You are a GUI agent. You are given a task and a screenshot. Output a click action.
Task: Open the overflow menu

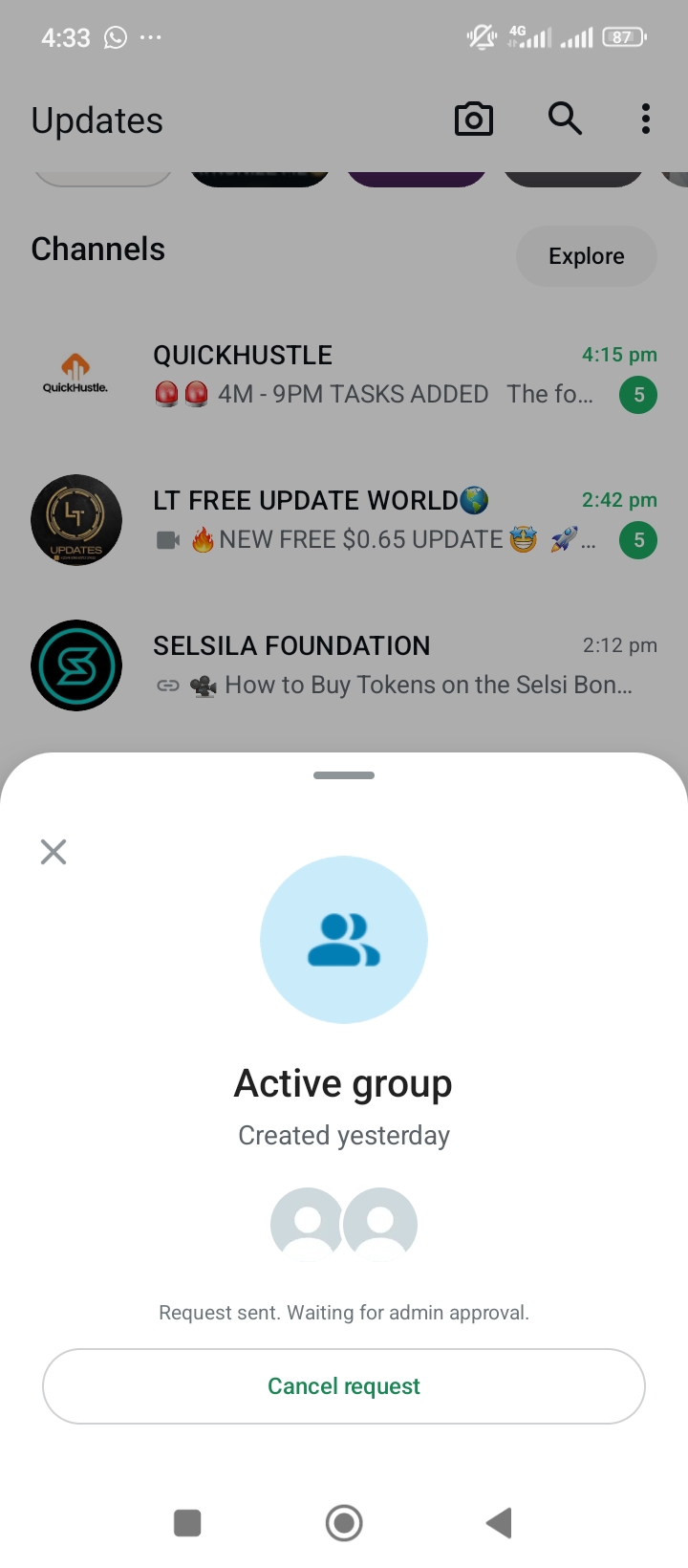click(x=646, y=120)
